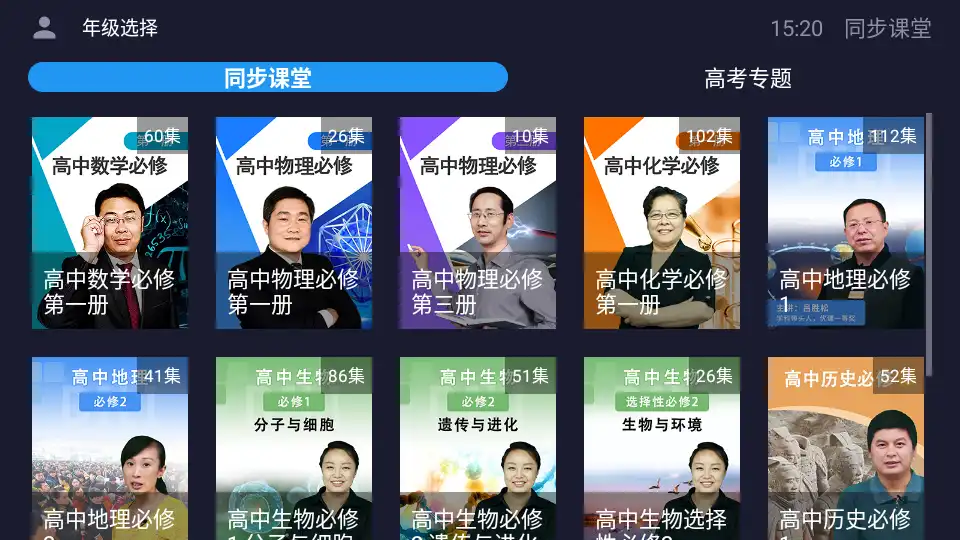960x540 pixels.
Task: Open 高中地理必修1 course with 112集
Action: point(846,223)
